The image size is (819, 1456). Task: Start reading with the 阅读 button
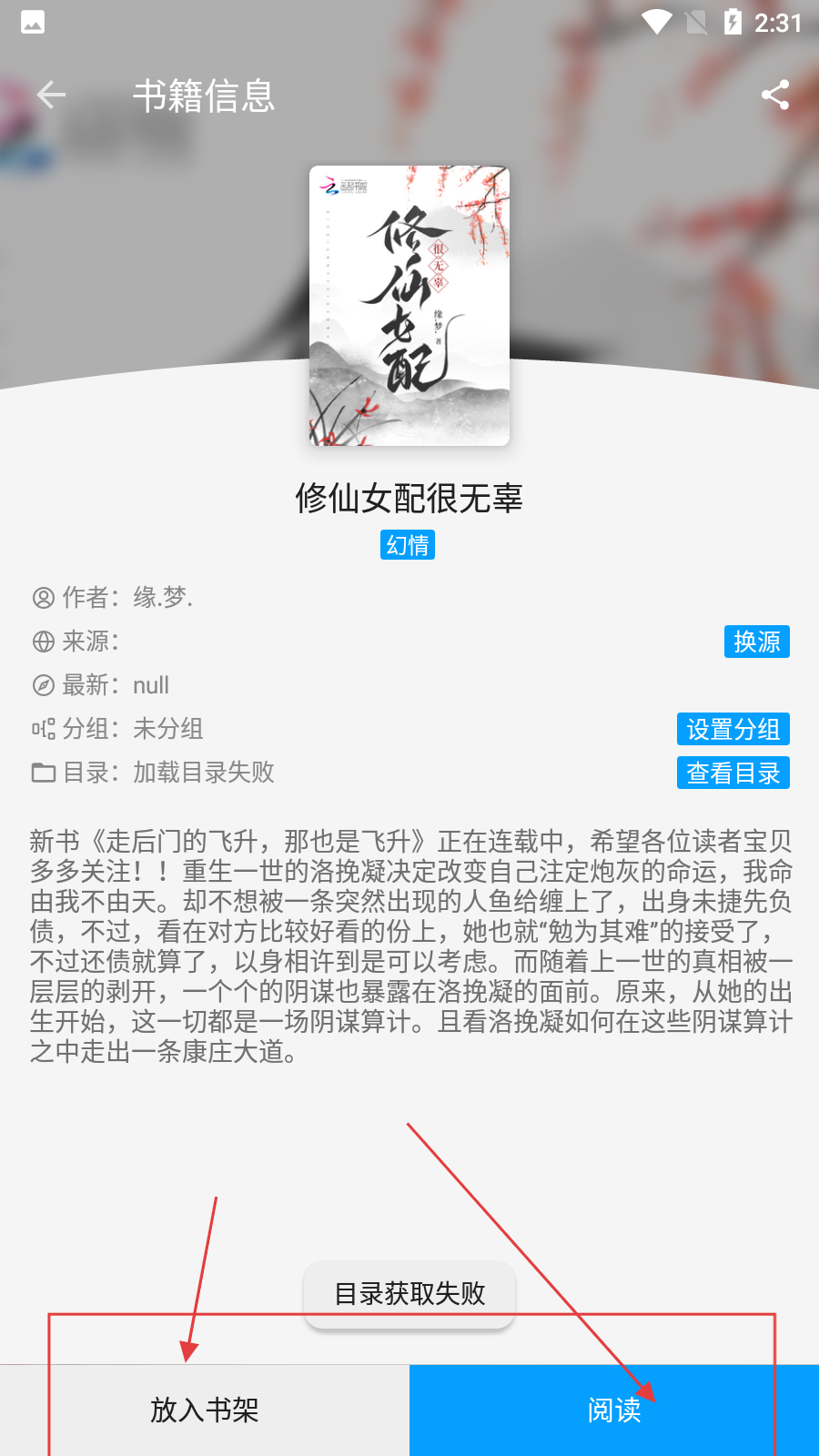coord(614,1410)
